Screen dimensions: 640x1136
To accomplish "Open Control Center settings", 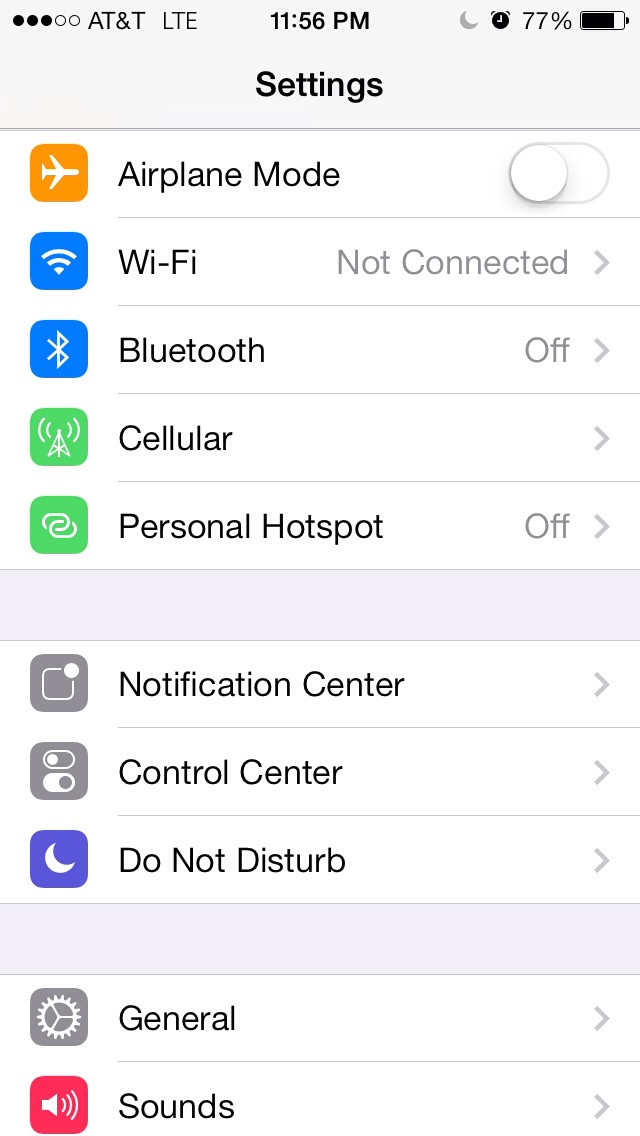I will click(x=320, y=772).
